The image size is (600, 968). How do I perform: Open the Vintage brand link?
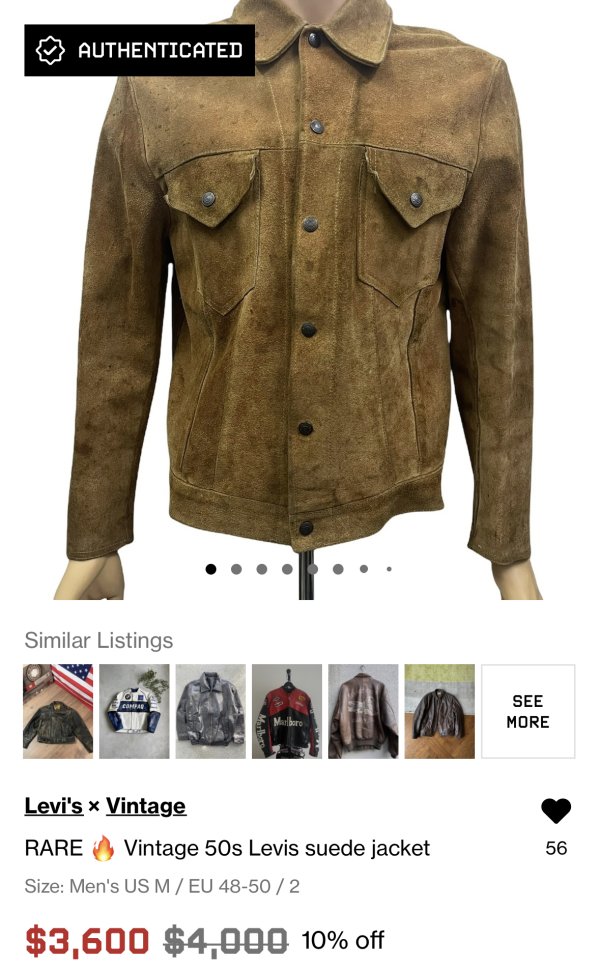coord(146,805)
